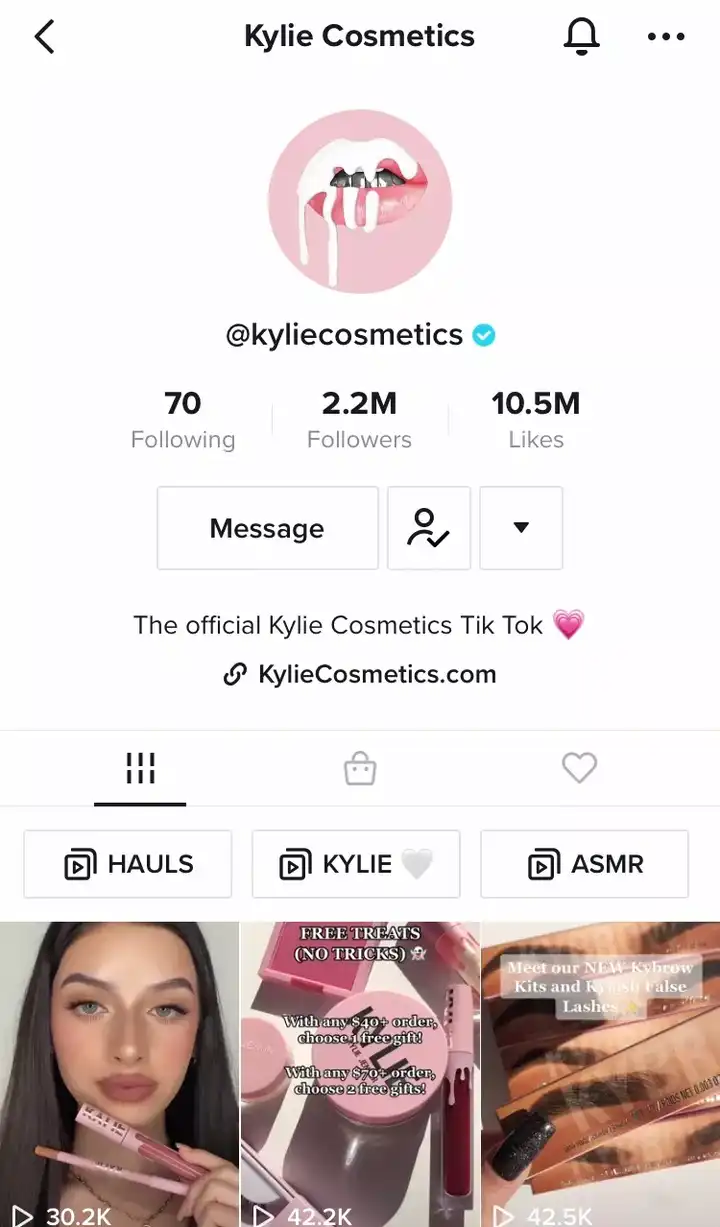Play the video with 30.2K views
Viewport: 720px width, 1227px height.
119,1070
